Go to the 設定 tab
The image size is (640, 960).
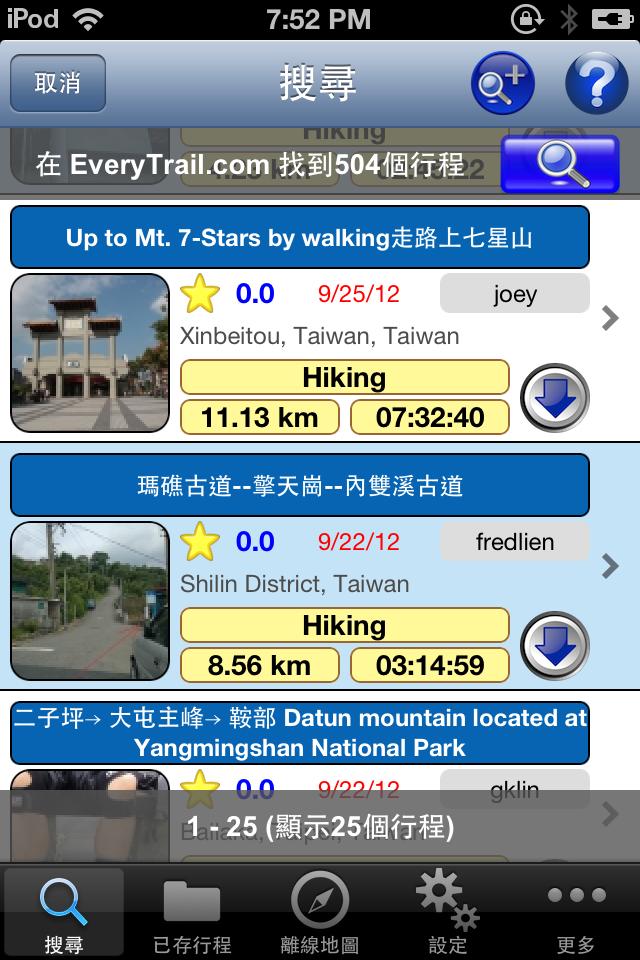click(x=448, y=913)
